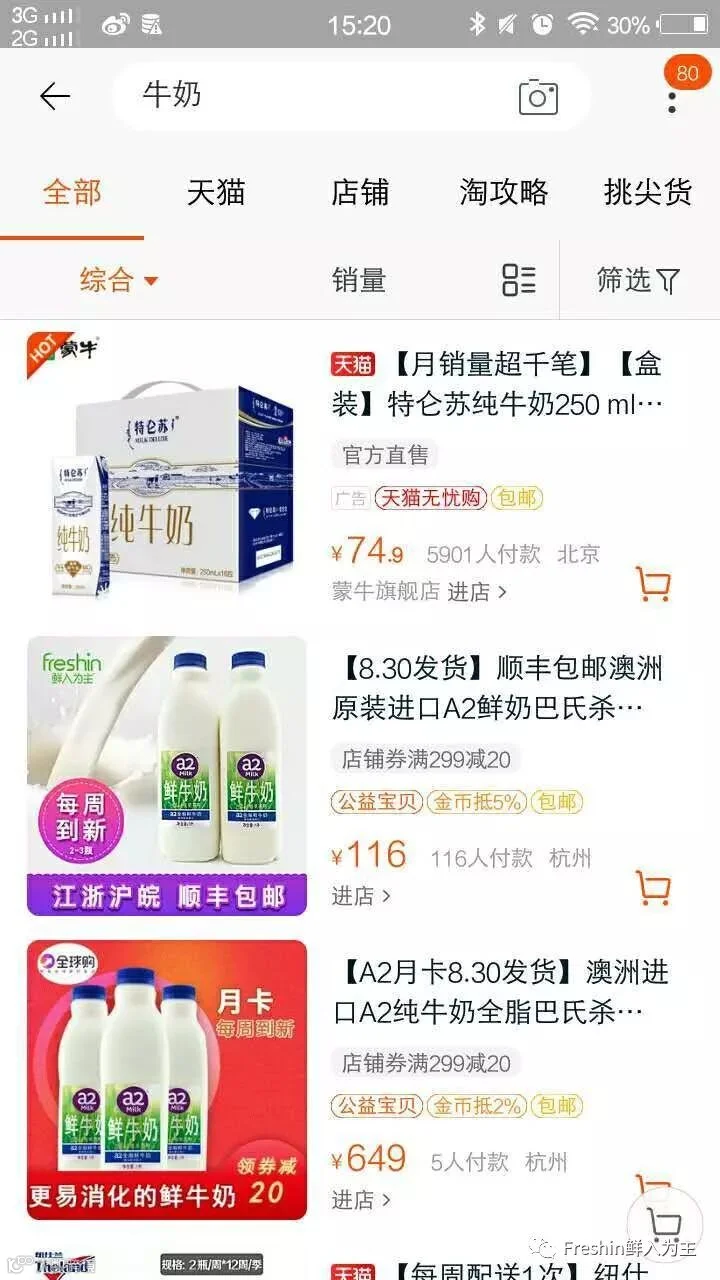Add 特仑苏纯牛奶 to cart
Screen dimensions: 720x1280
(x=653, y=584)
